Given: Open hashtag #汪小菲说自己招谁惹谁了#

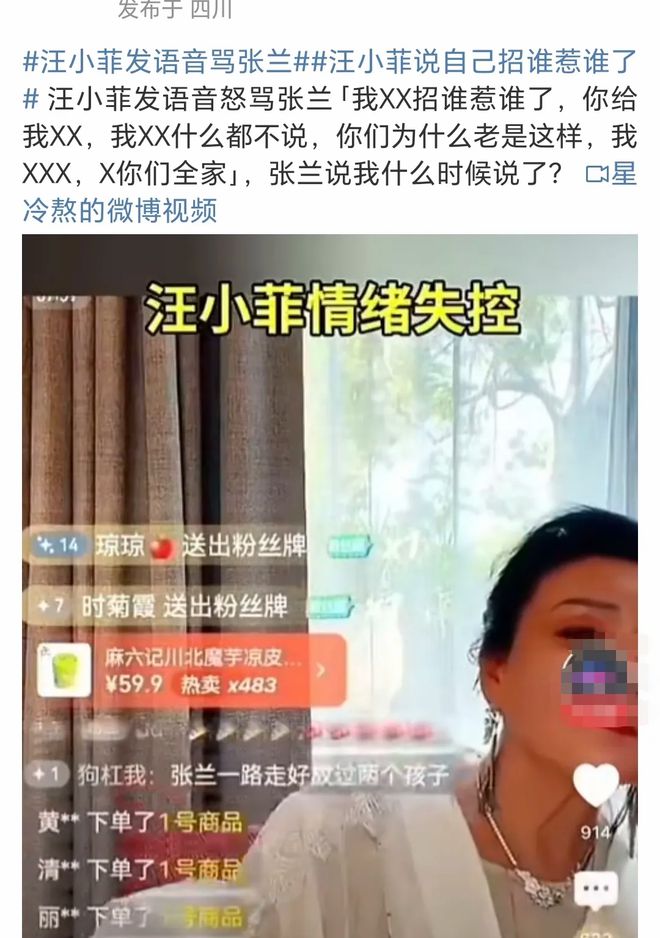Looking at the screenshot, I should [x=470, y=62].
